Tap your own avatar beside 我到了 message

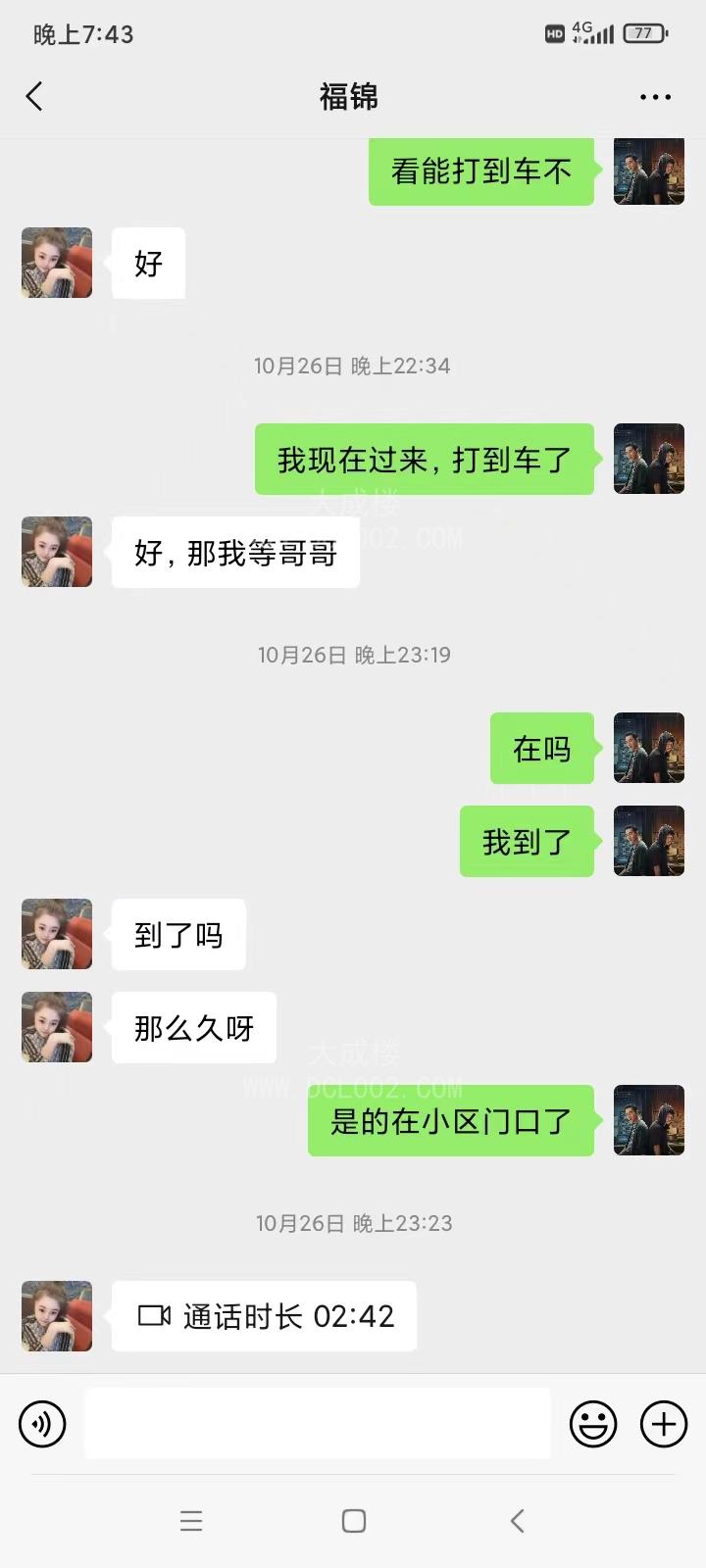(648, 841)
